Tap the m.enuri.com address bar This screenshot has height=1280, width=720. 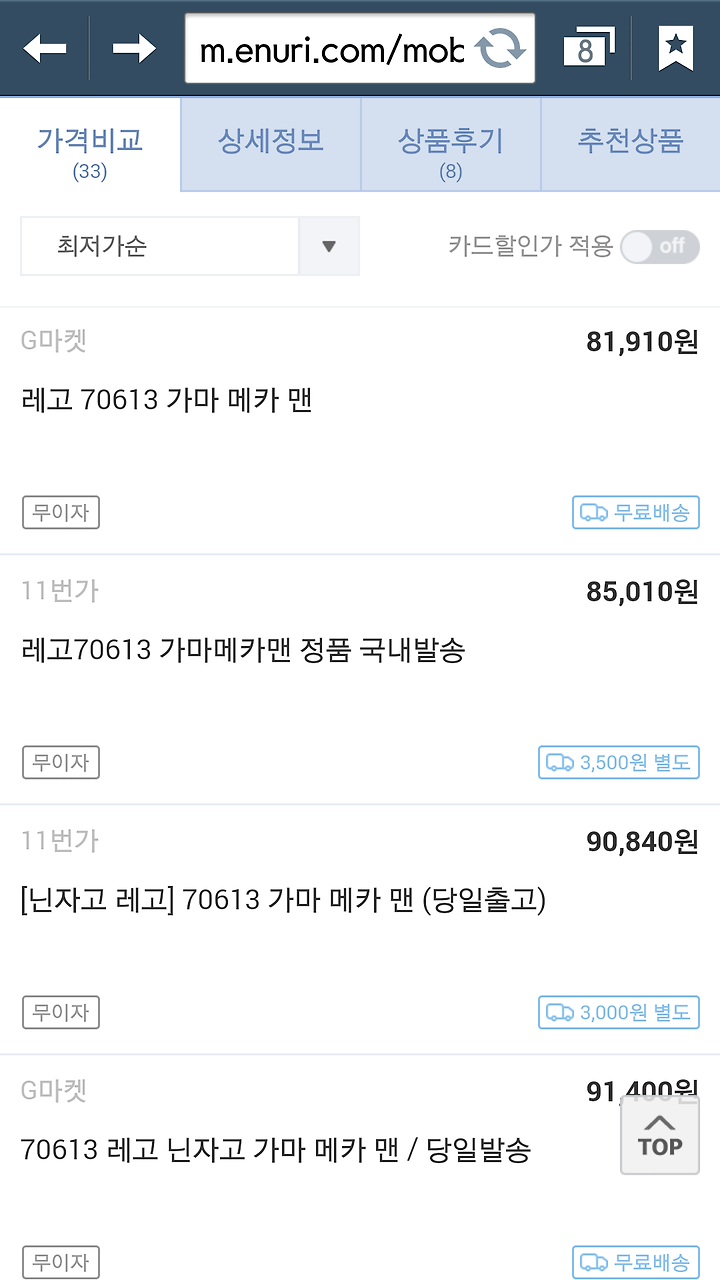pos(330,48)
